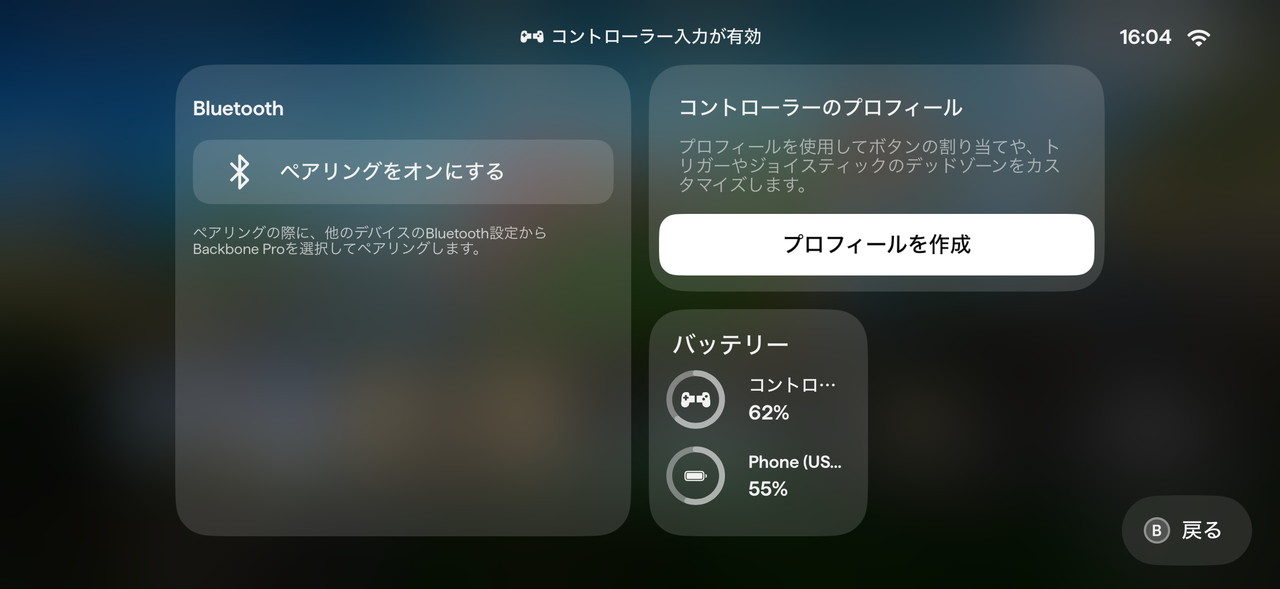Go back with the 戻る button
Image resolution: width=1280 pixels, height=589 pixels.
point(1186,530)
